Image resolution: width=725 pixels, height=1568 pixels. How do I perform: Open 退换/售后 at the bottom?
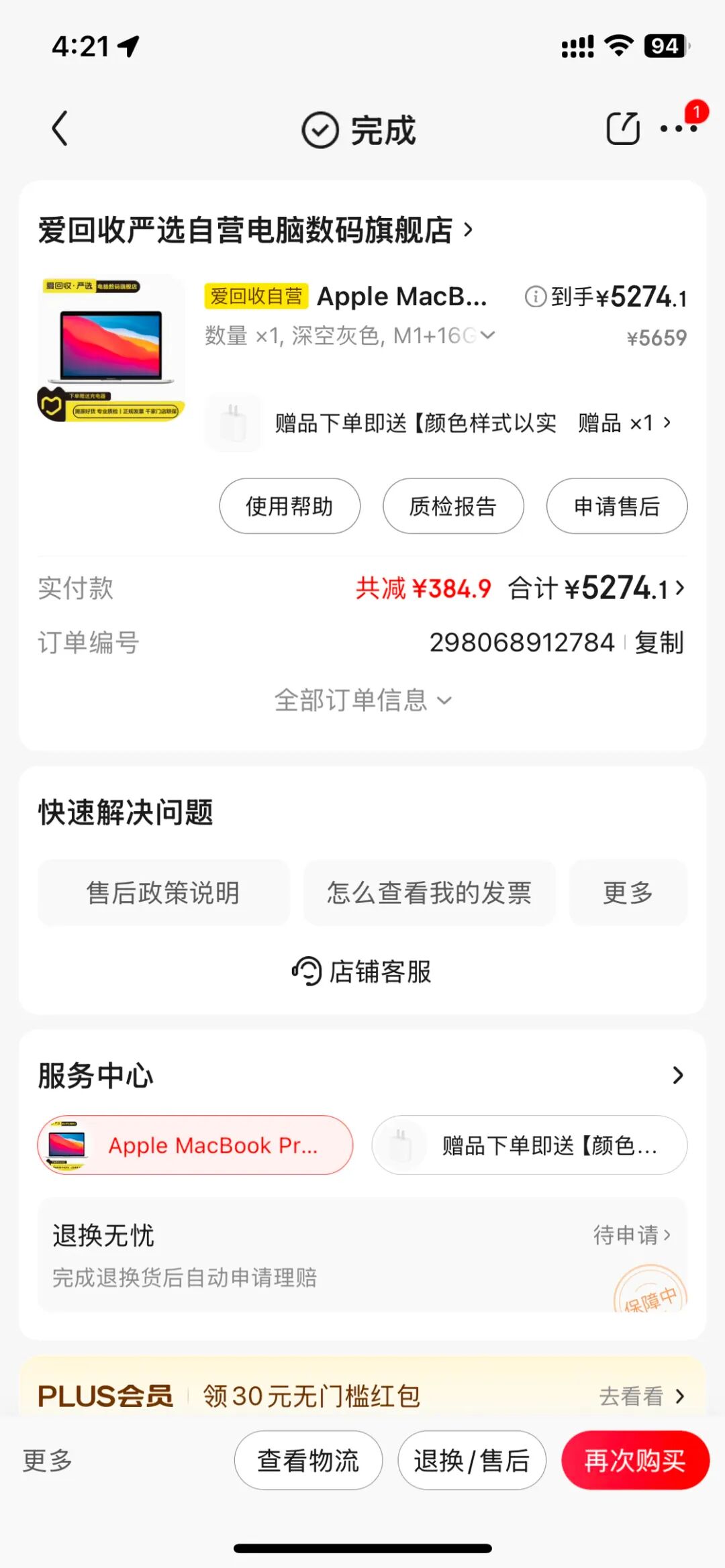(472, 1460)
